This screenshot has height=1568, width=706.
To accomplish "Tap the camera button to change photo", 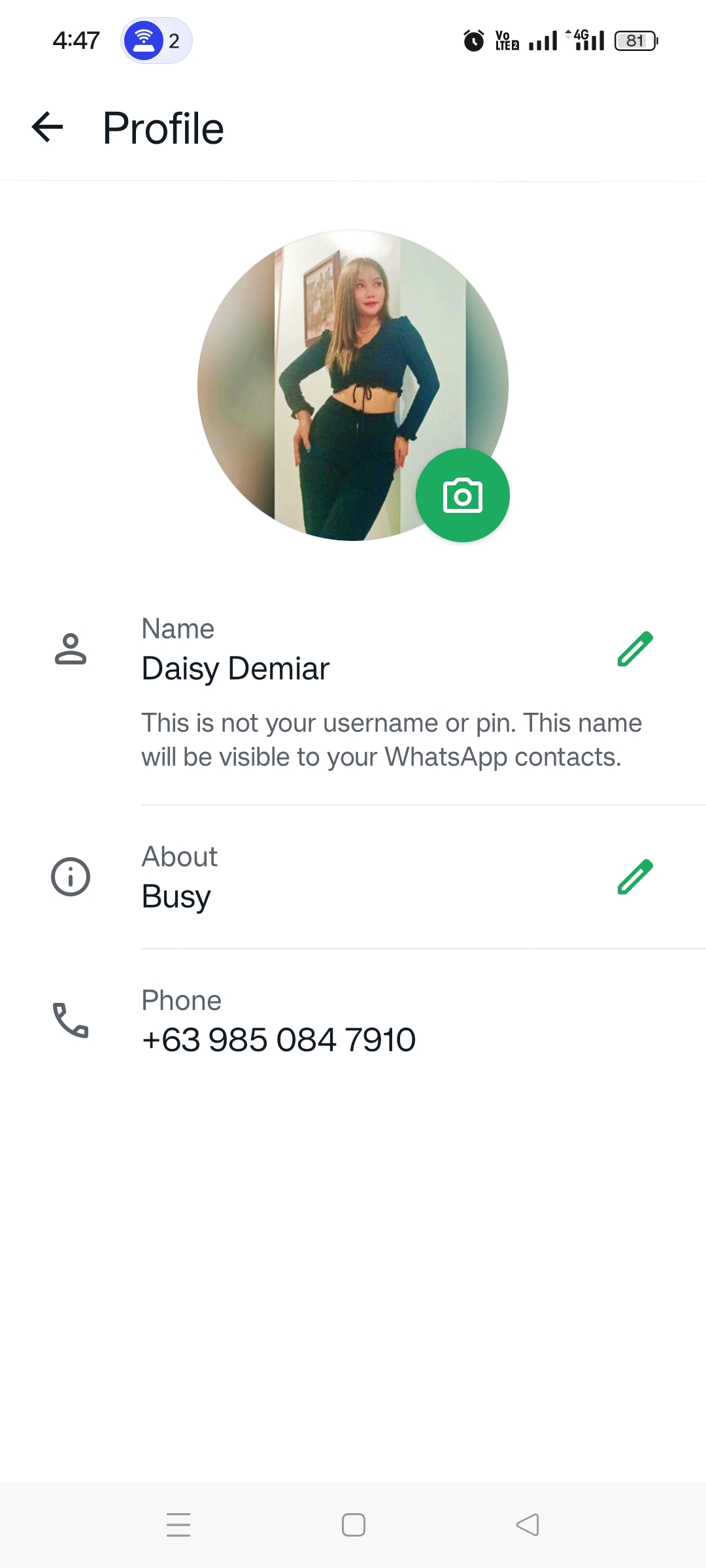I will pyautogui.click(x=462, y=495).
